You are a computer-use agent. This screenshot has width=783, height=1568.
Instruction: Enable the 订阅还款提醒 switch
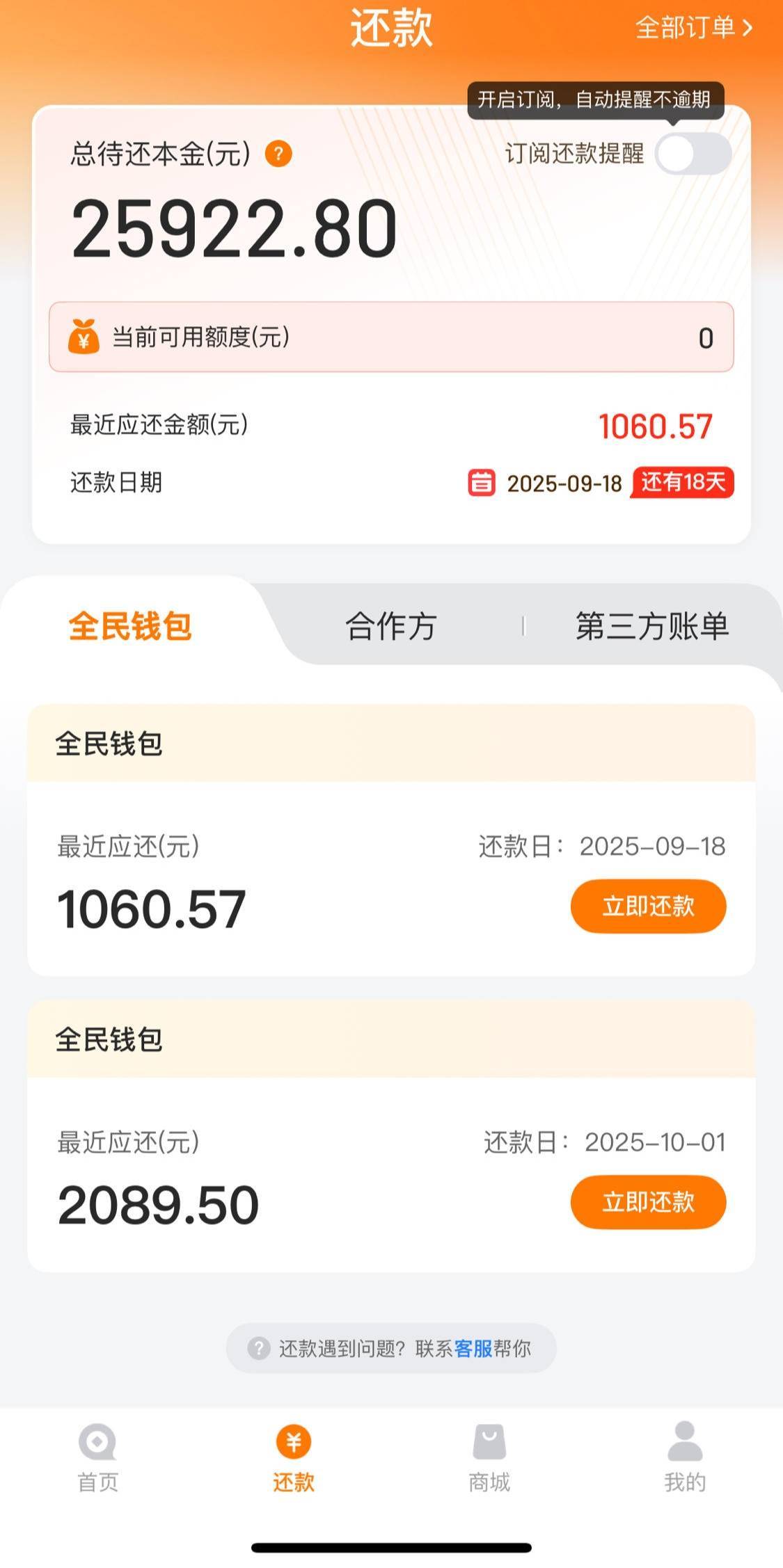[x=693, y=154]
